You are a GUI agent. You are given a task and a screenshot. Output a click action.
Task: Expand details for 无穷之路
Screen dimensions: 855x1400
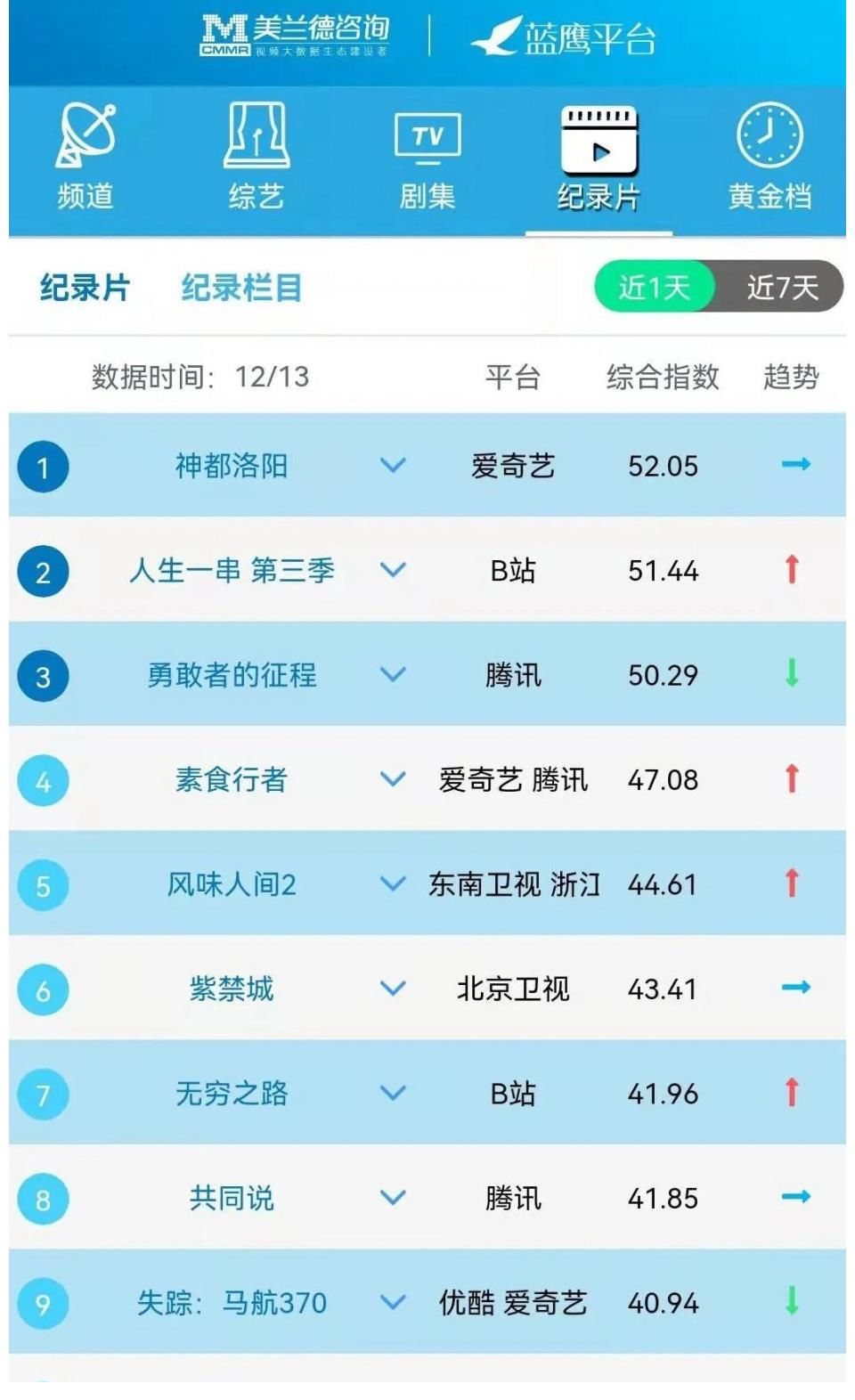pos(393,1093)
